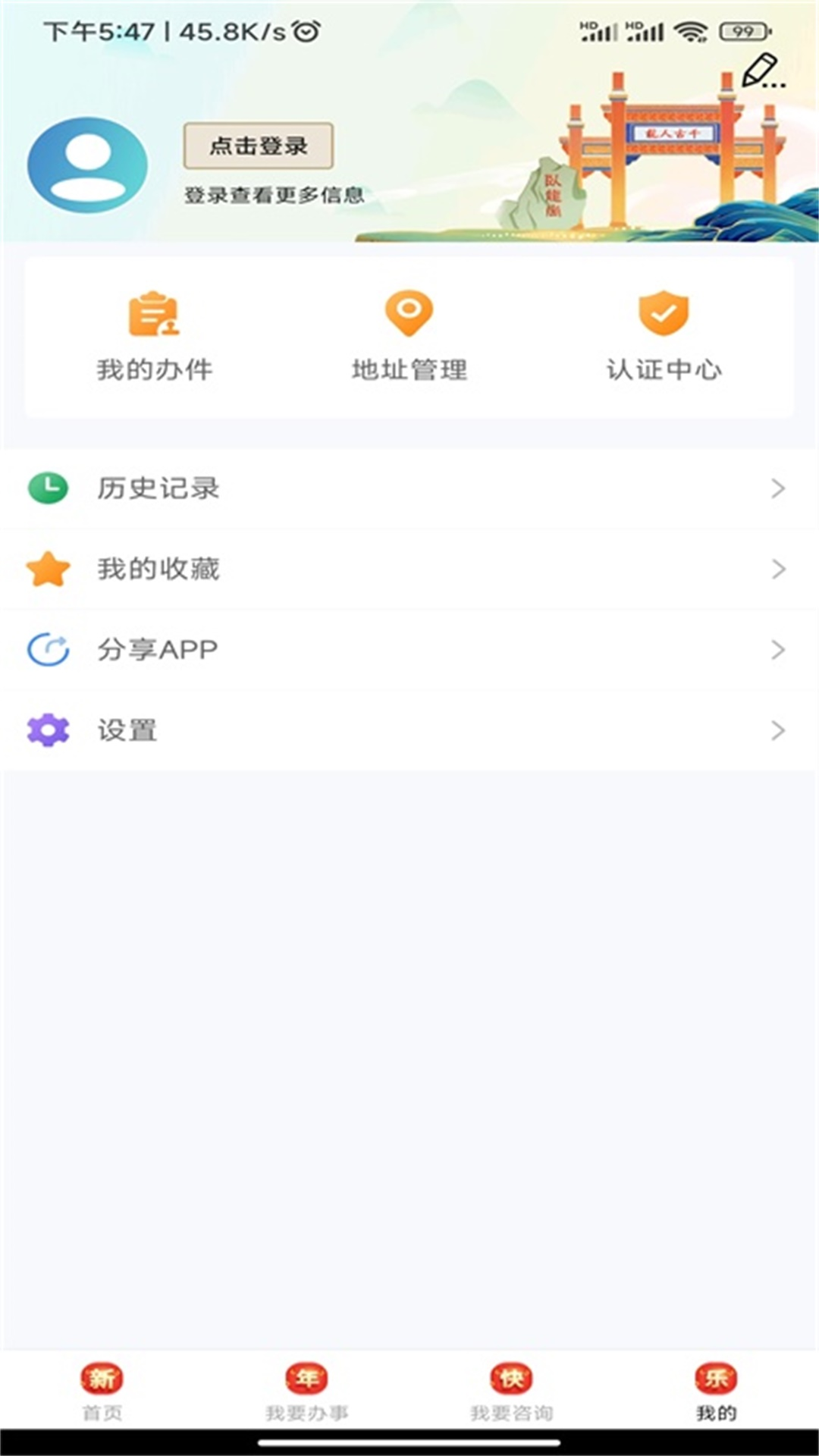
Task: Go to the 我要咨询 tab
Action: pos(511,1390)
